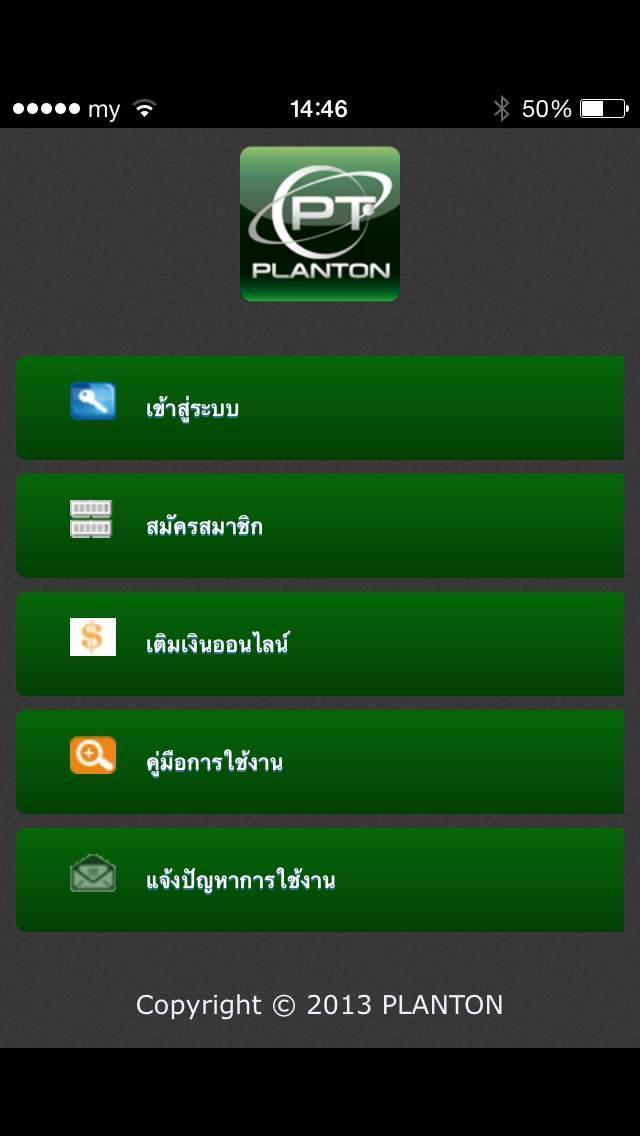Open the เข้าสู่ระบบ login button
This screenshot has width=640, height=1136.
coord(320,408)
